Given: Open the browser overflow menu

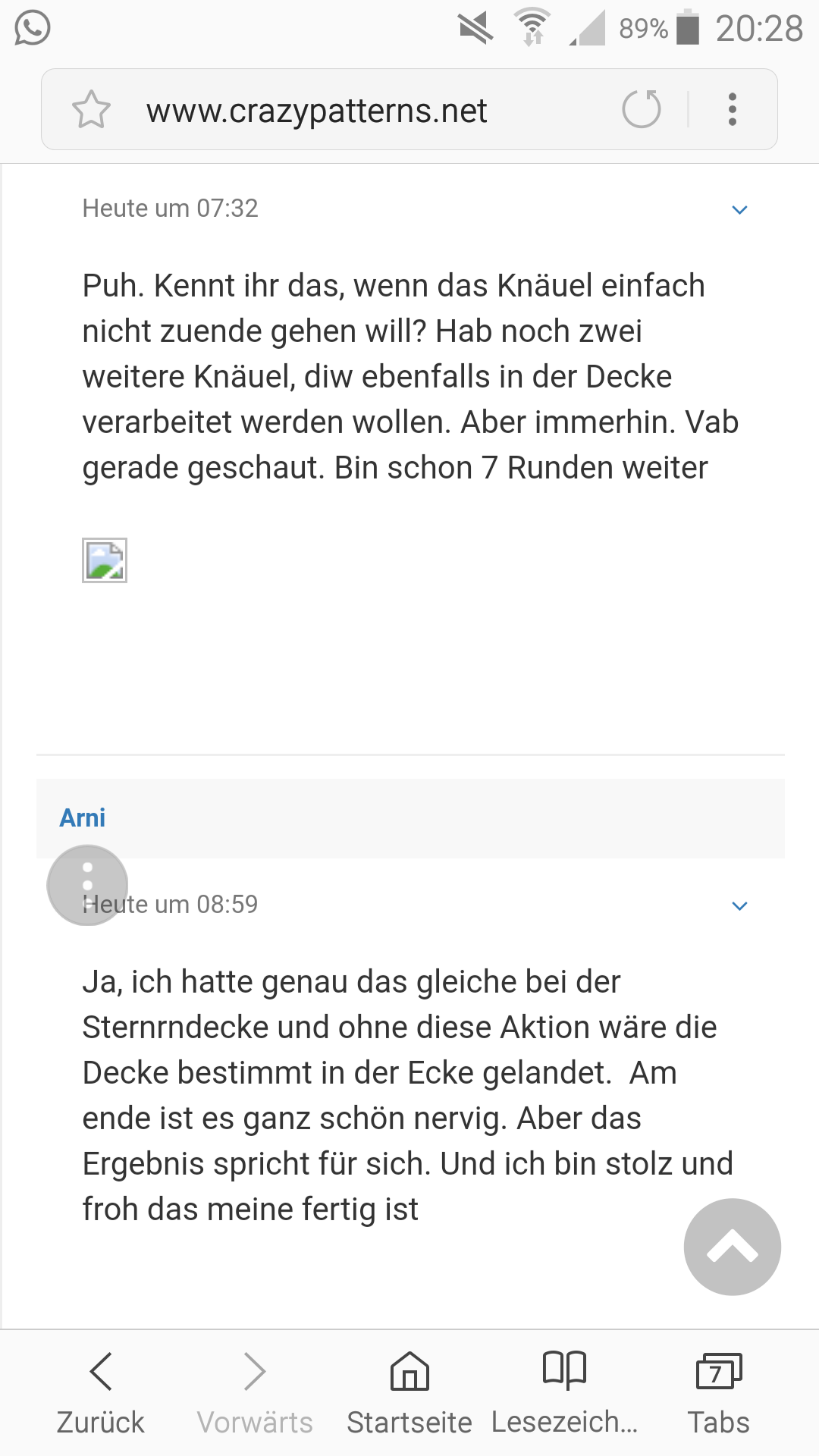Looking at the screenshot, I should point(733,109).
